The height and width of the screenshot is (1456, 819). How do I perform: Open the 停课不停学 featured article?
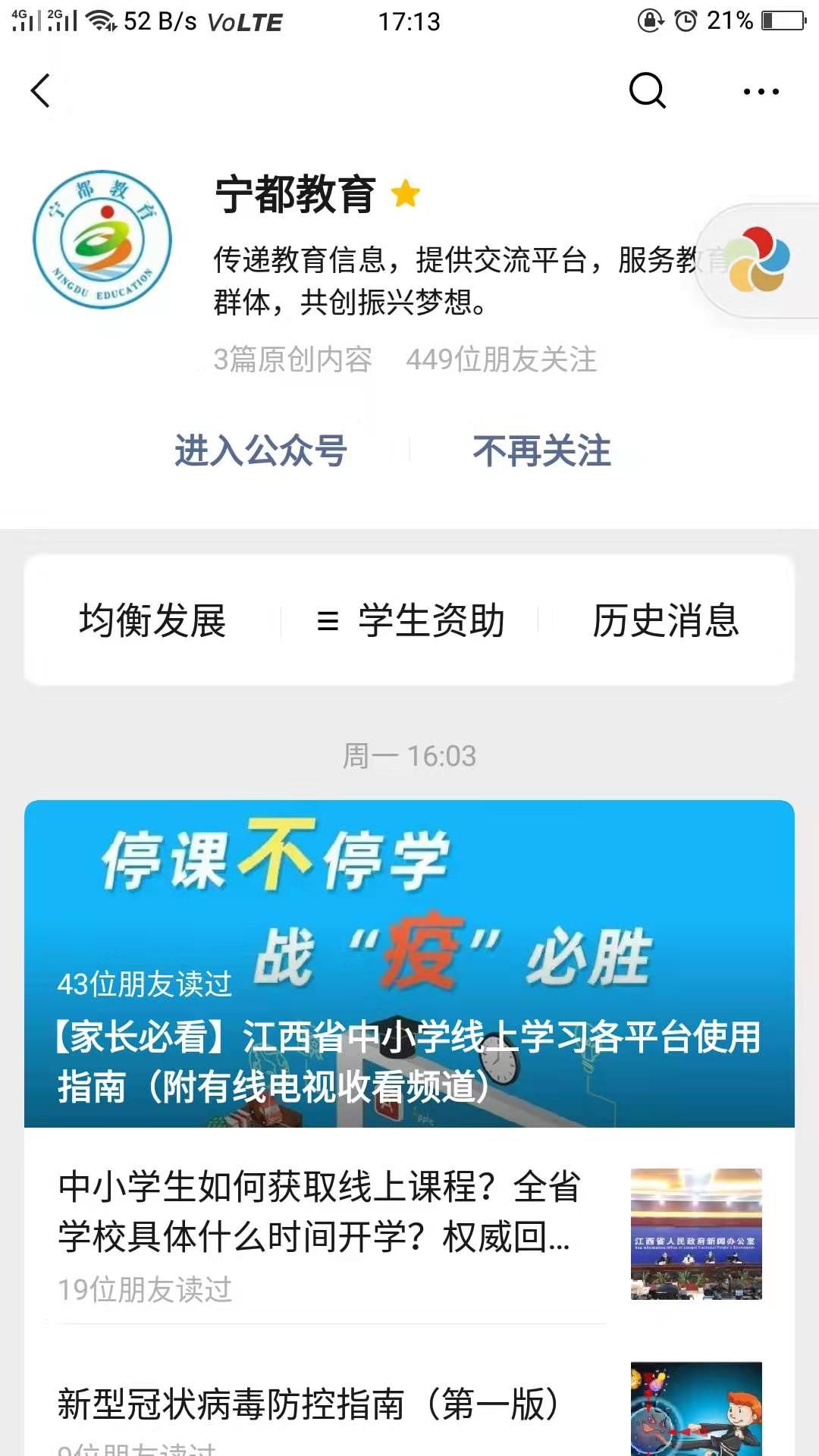point(409,963)
